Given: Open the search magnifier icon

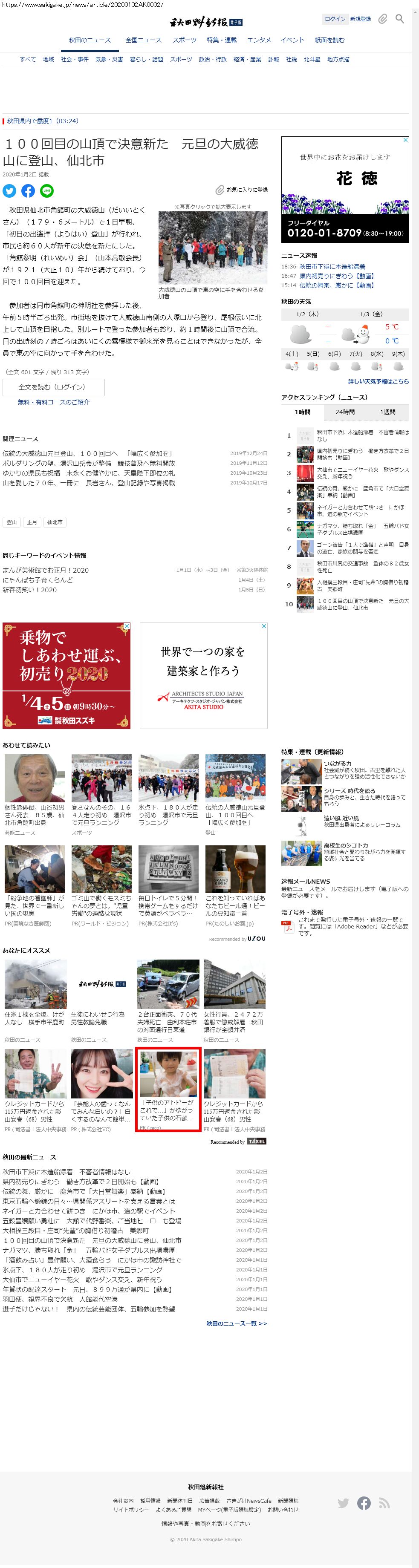Looking at the screenshot, I should pos(399,19).
